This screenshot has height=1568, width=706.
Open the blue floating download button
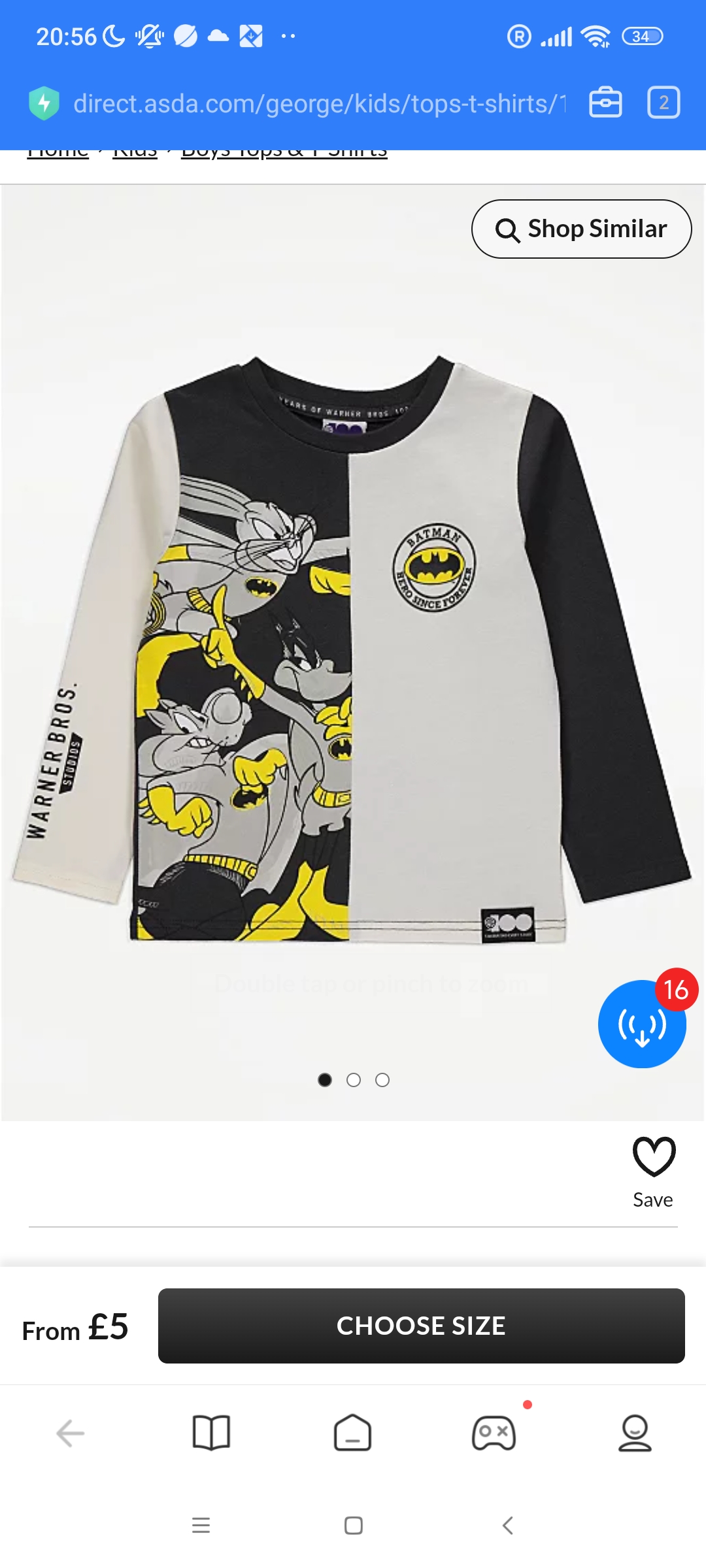641,1024
